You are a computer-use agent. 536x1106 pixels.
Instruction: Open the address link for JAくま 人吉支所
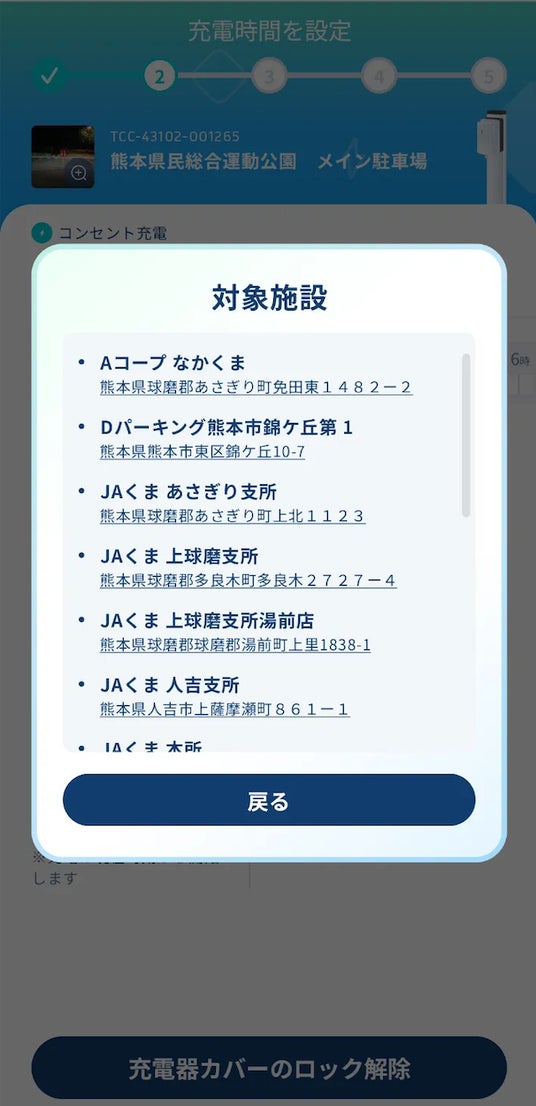tap(224, 710)
